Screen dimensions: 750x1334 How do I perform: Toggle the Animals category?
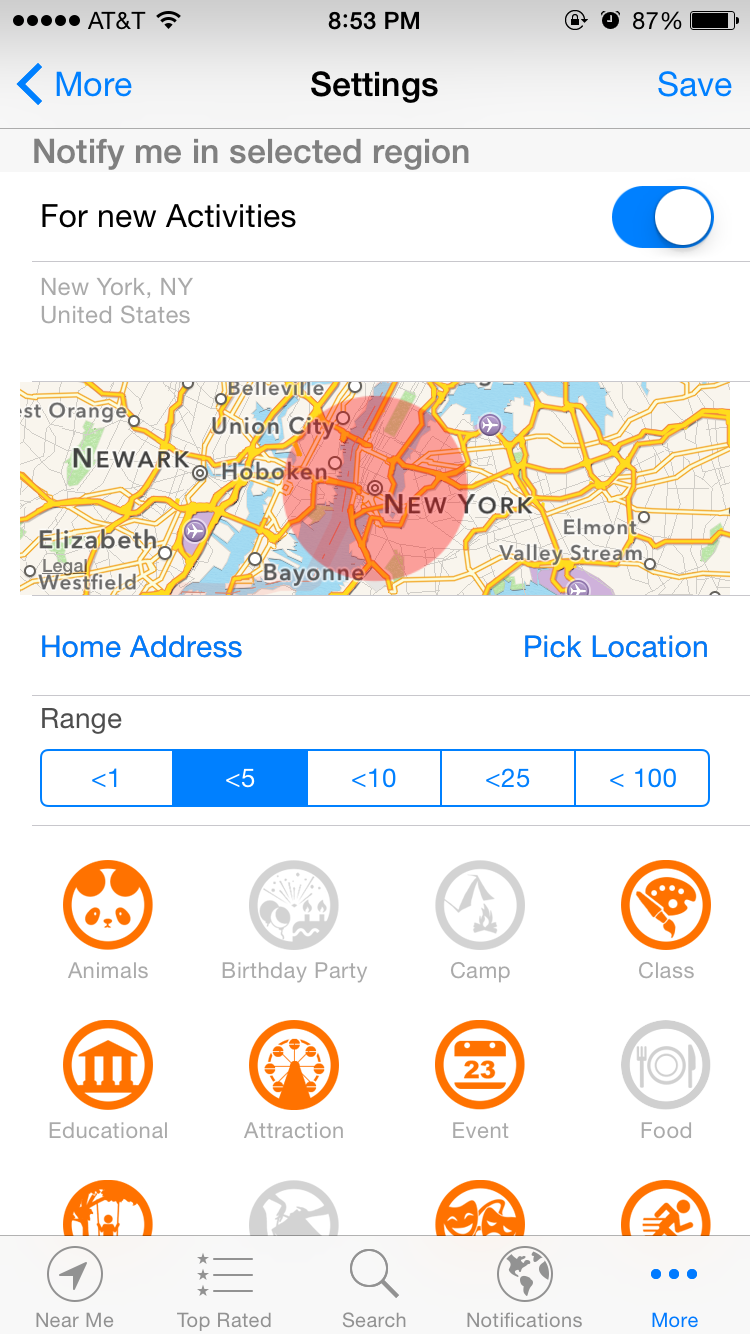(108, 906)
